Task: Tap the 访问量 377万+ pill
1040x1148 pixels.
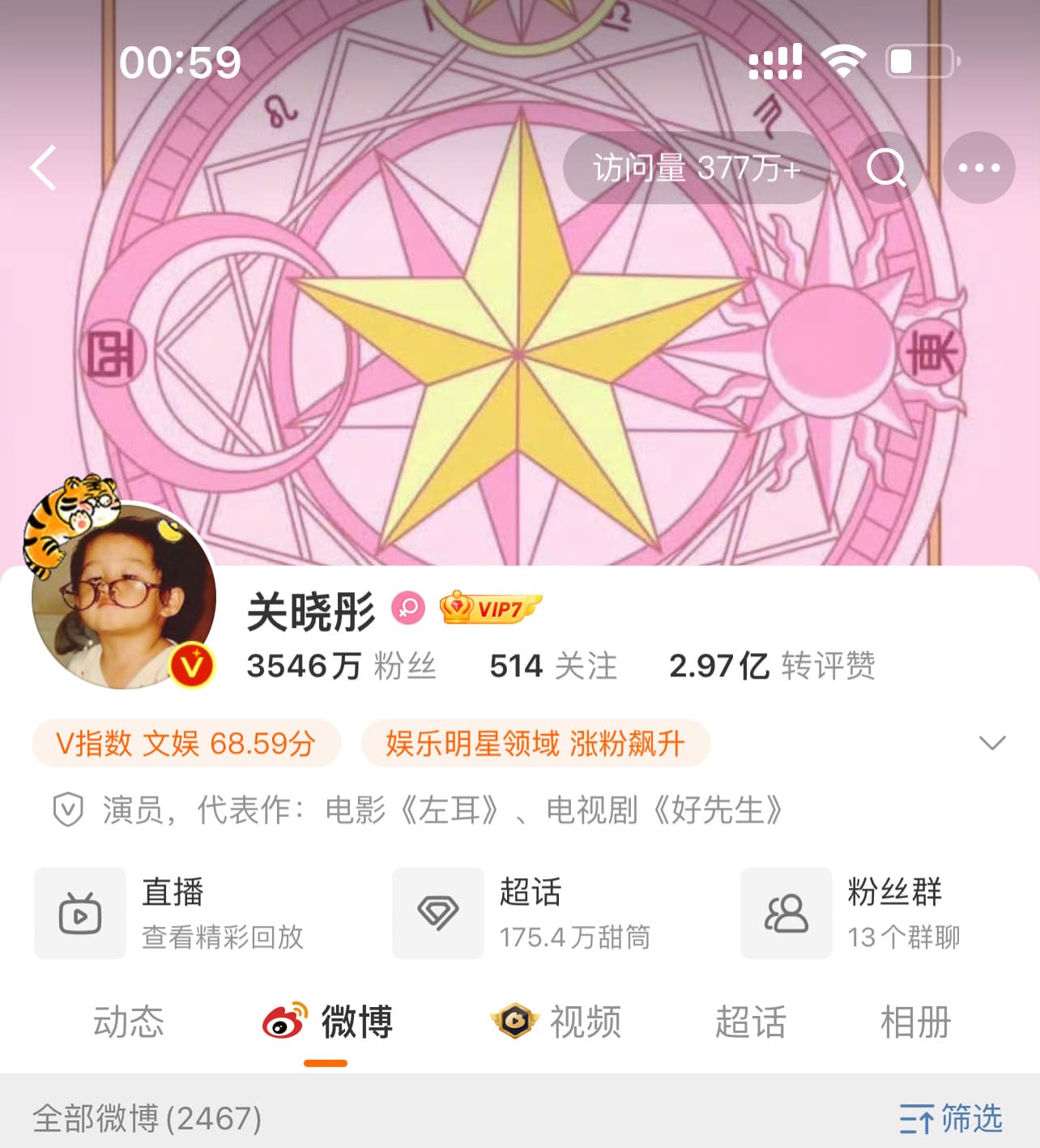Action: [x=695, y=169]
